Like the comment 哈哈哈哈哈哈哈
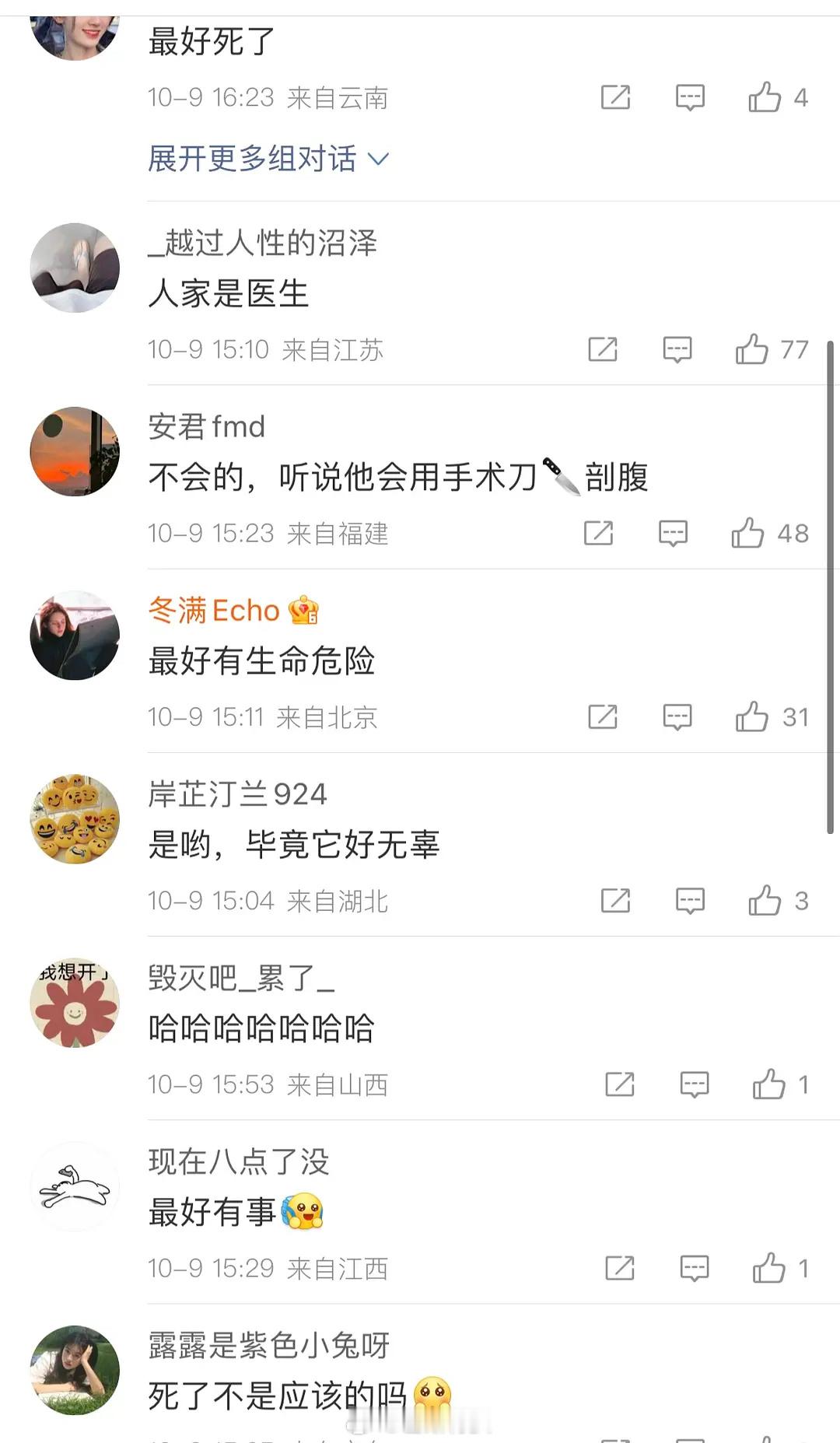840x1443 pixels. [769, 1084]
